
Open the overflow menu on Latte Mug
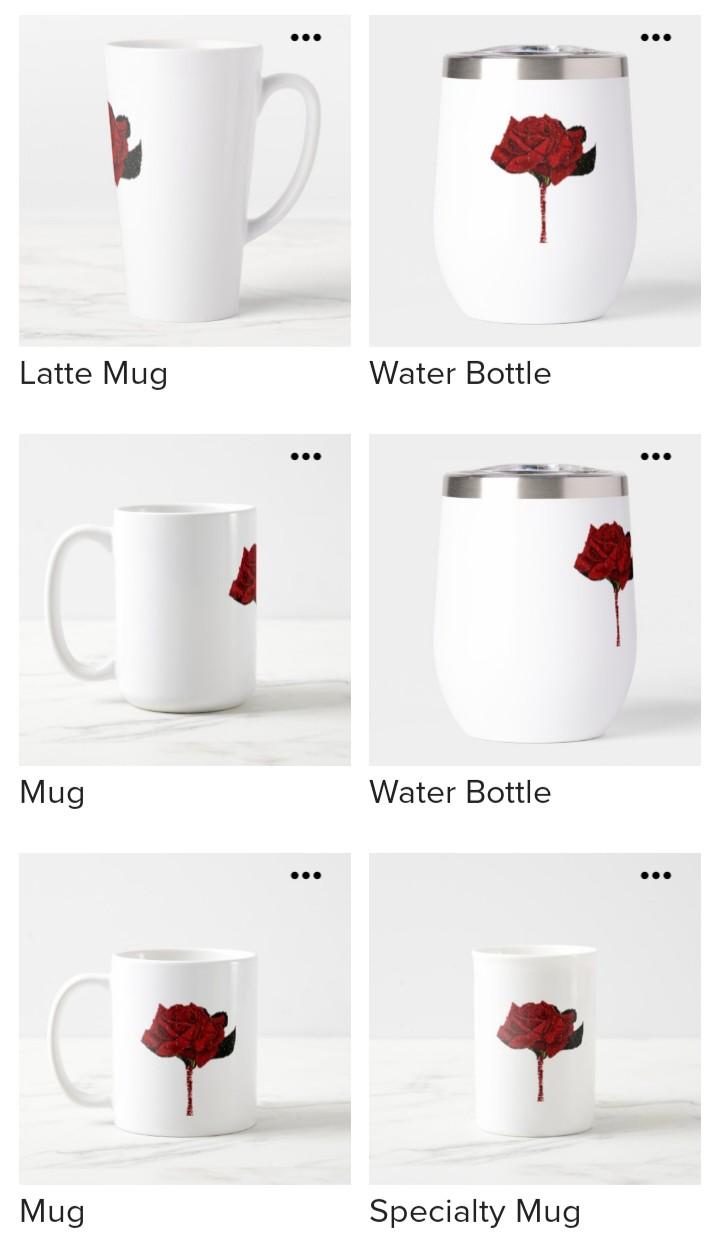306,38
